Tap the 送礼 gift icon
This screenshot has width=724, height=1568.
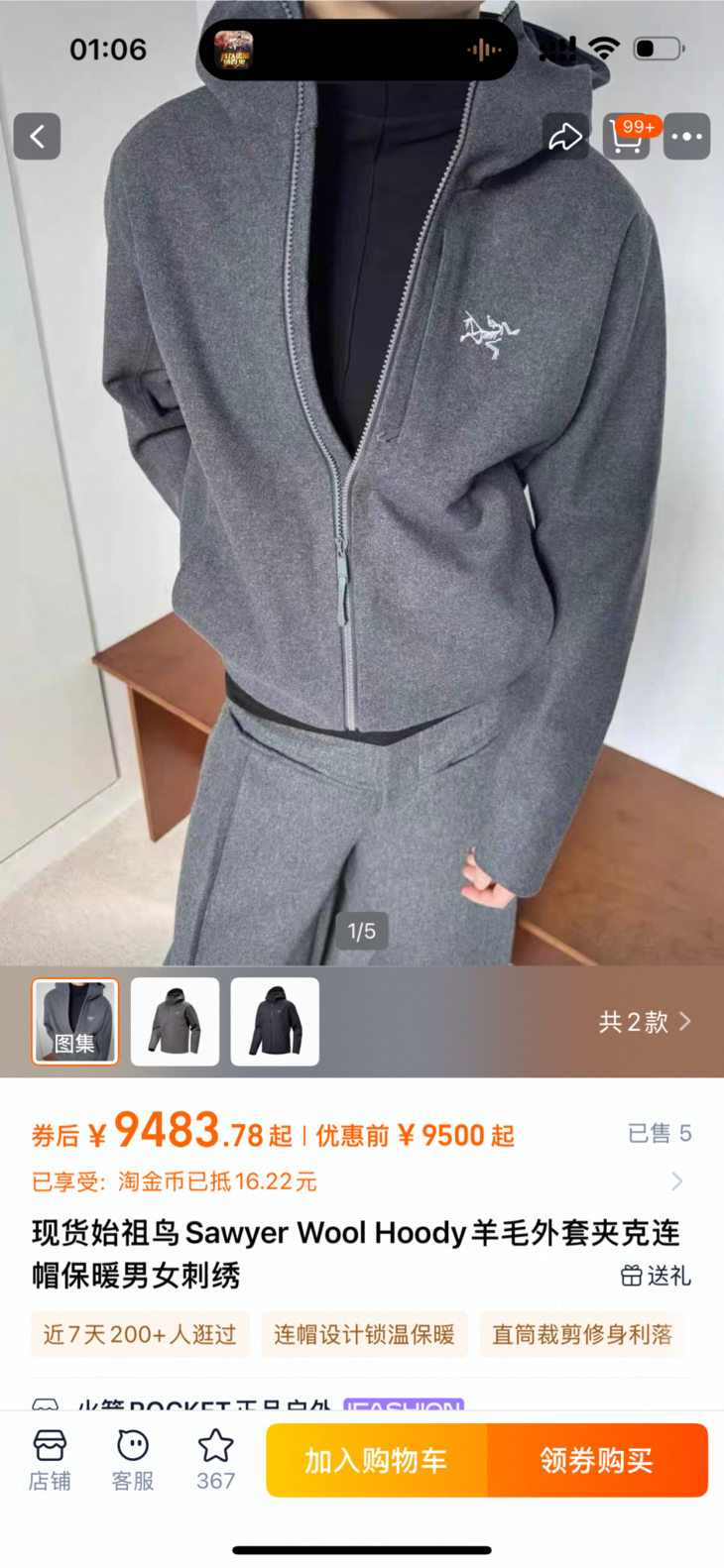(656, 1277)
